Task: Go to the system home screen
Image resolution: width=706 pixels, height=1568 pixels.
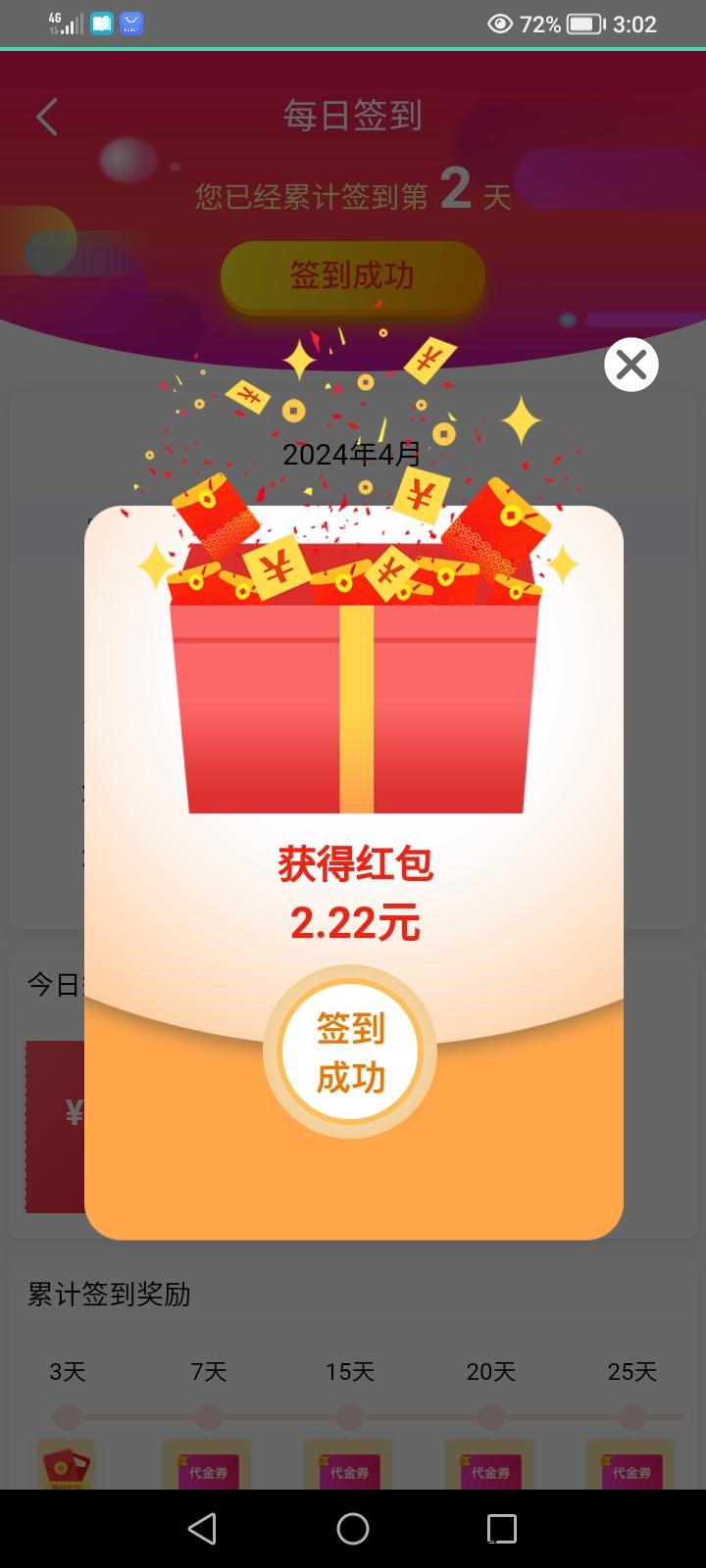Action: click(x=353, y=1529)
